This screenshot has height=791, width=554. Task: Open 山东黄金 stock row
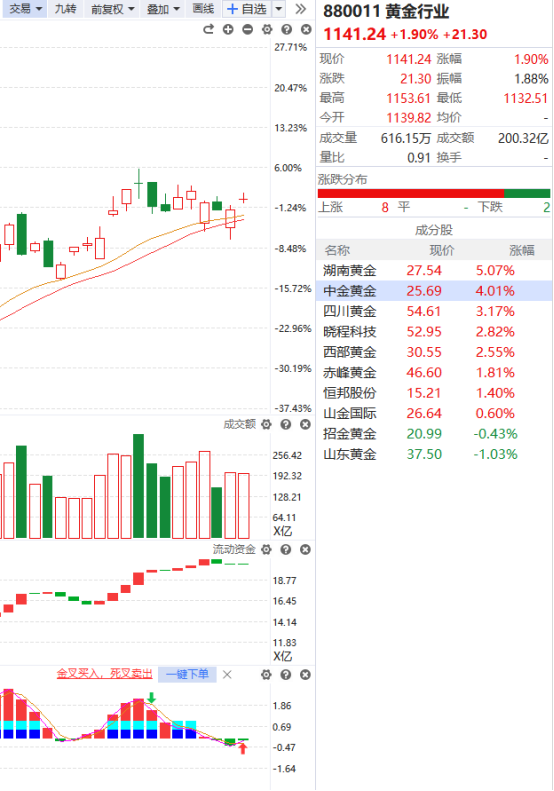tap(434, 454)
